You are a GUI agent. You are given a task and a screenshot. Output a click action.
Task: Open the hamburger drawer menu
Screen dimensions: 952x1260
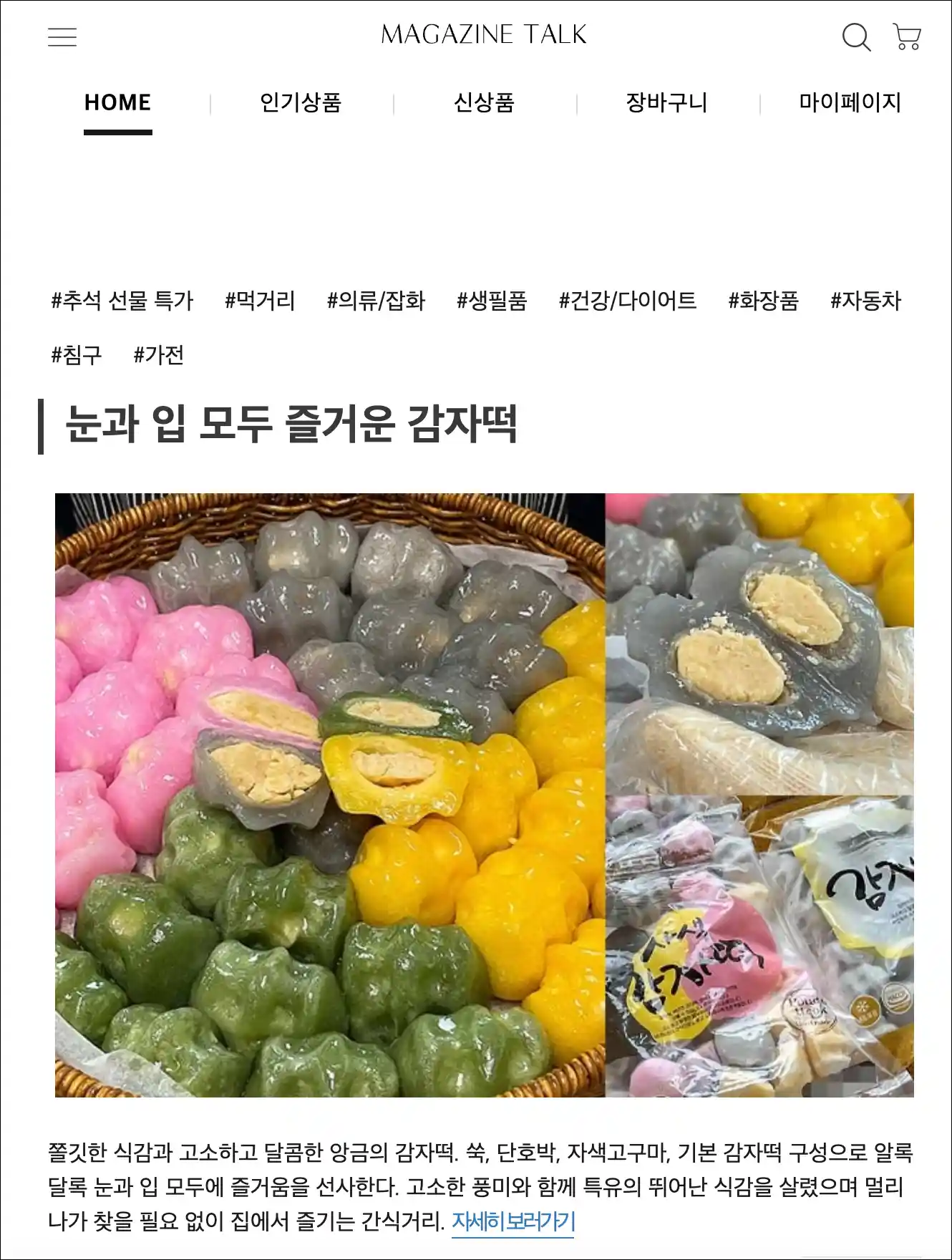tap(62, 37)
